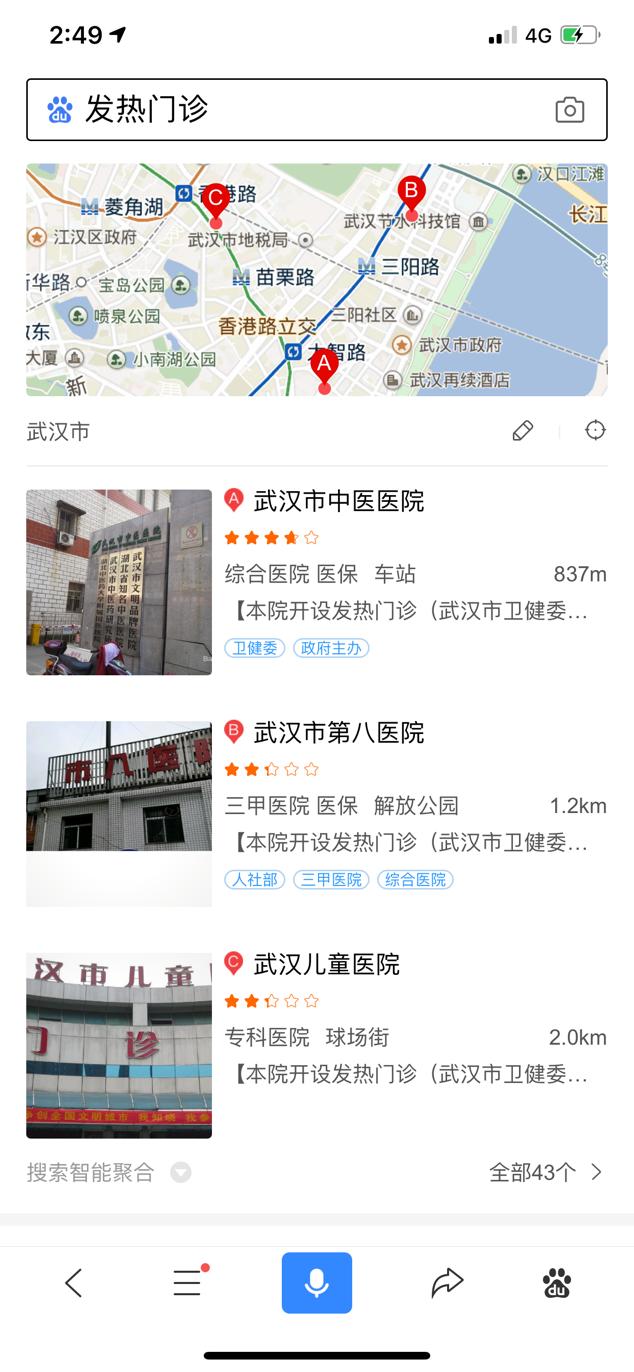Expand the 搜索智能聚合 dropdown arrow
Screen dimensions: 634x1372
click(x=180, y=1172)
